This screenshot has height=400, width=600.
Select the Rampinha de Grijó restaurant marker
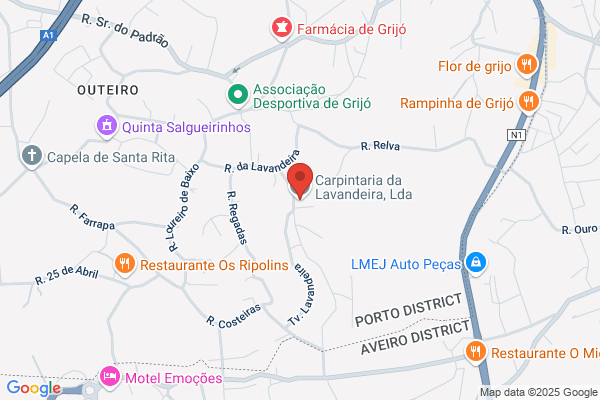pos(529,102)
